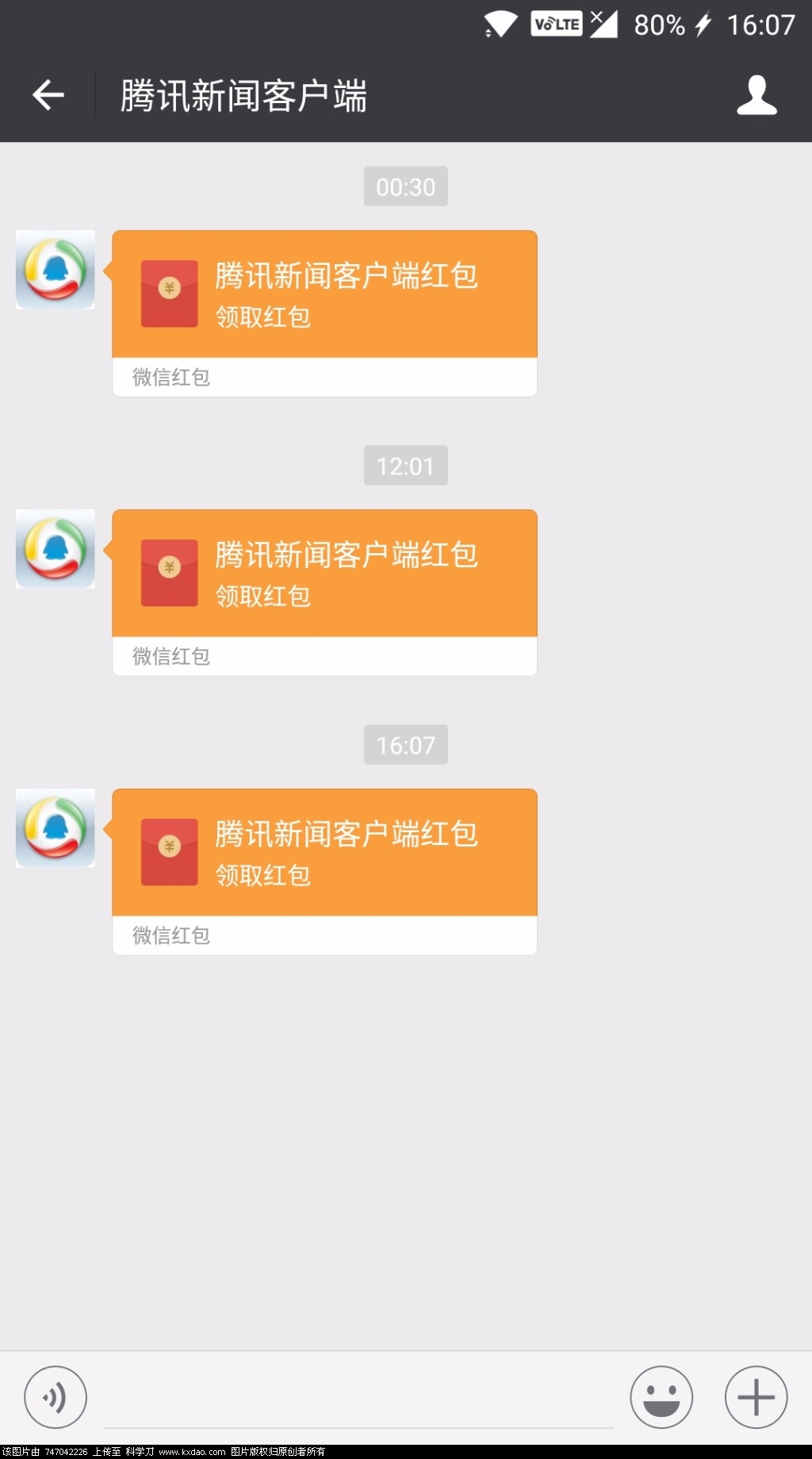Open the contact profile icon top right
Image resolution: width=812 pixels, height=1459 pixels.
pyautogui.click(x=756, y=94)
